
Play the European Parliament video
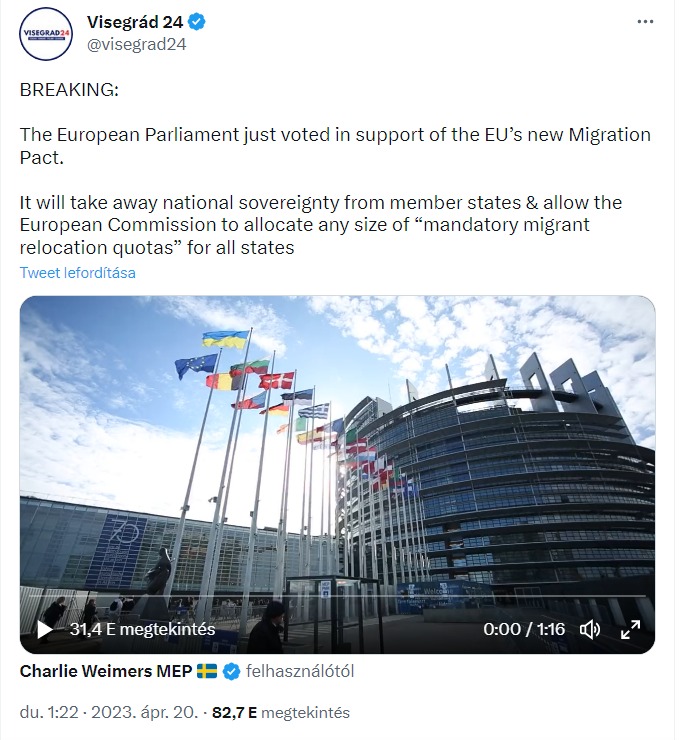tap(45, 629)
